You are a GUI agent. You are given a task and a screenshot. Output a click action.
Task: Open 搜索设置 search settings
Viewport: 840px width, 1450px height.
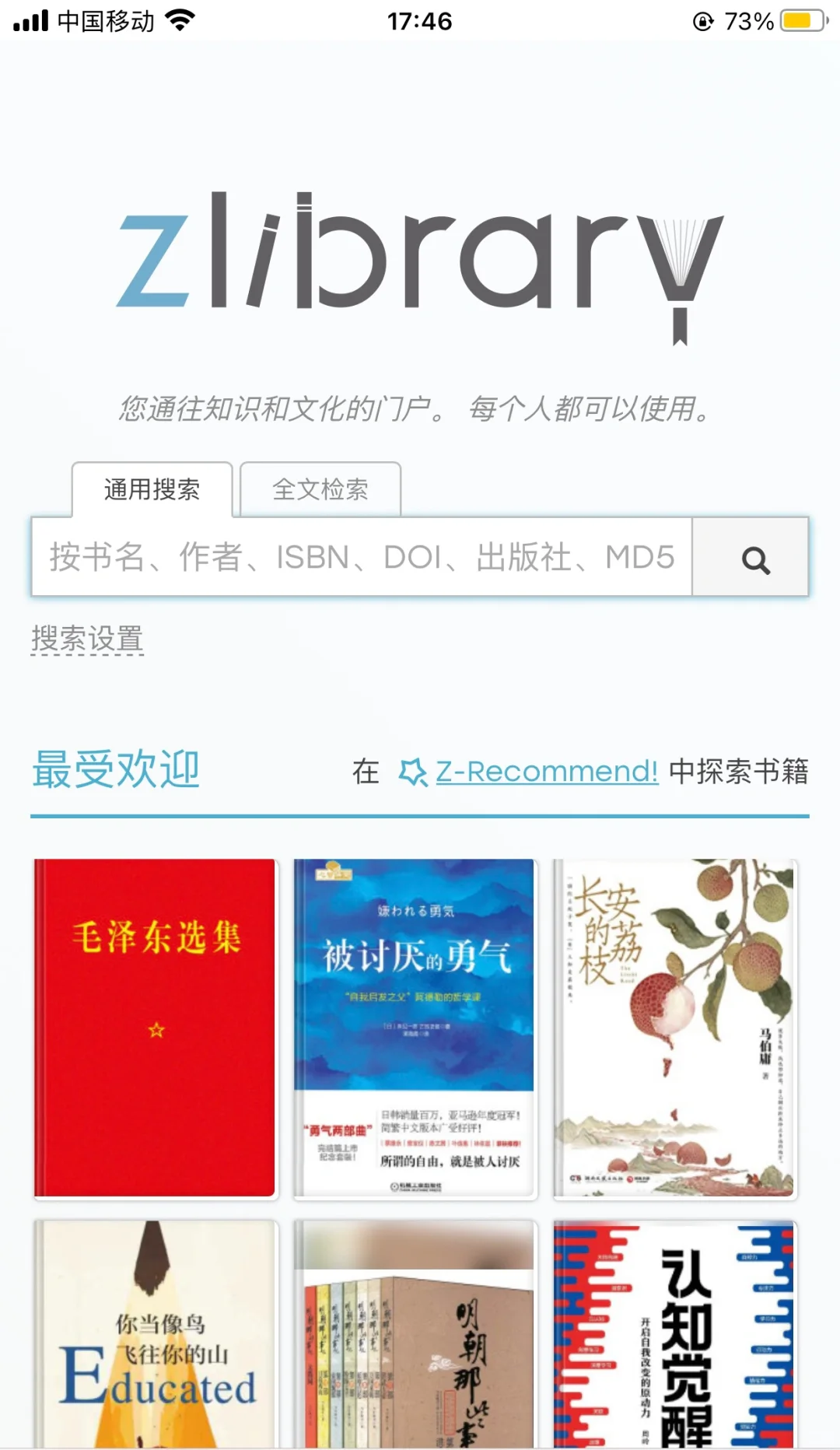pyautogui.click(x=87, y=639)
